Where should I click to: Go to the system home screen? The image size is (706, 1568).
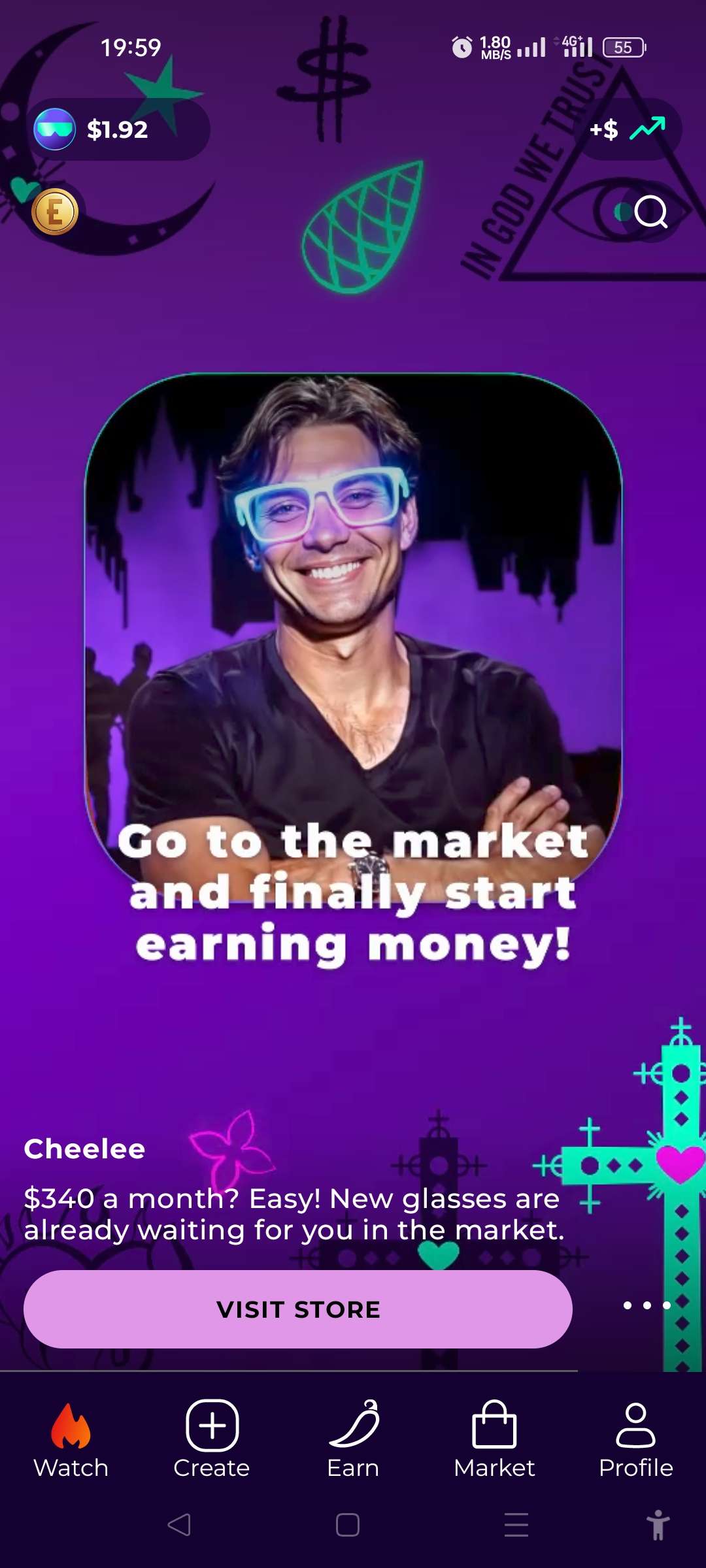pos(348,1525)
